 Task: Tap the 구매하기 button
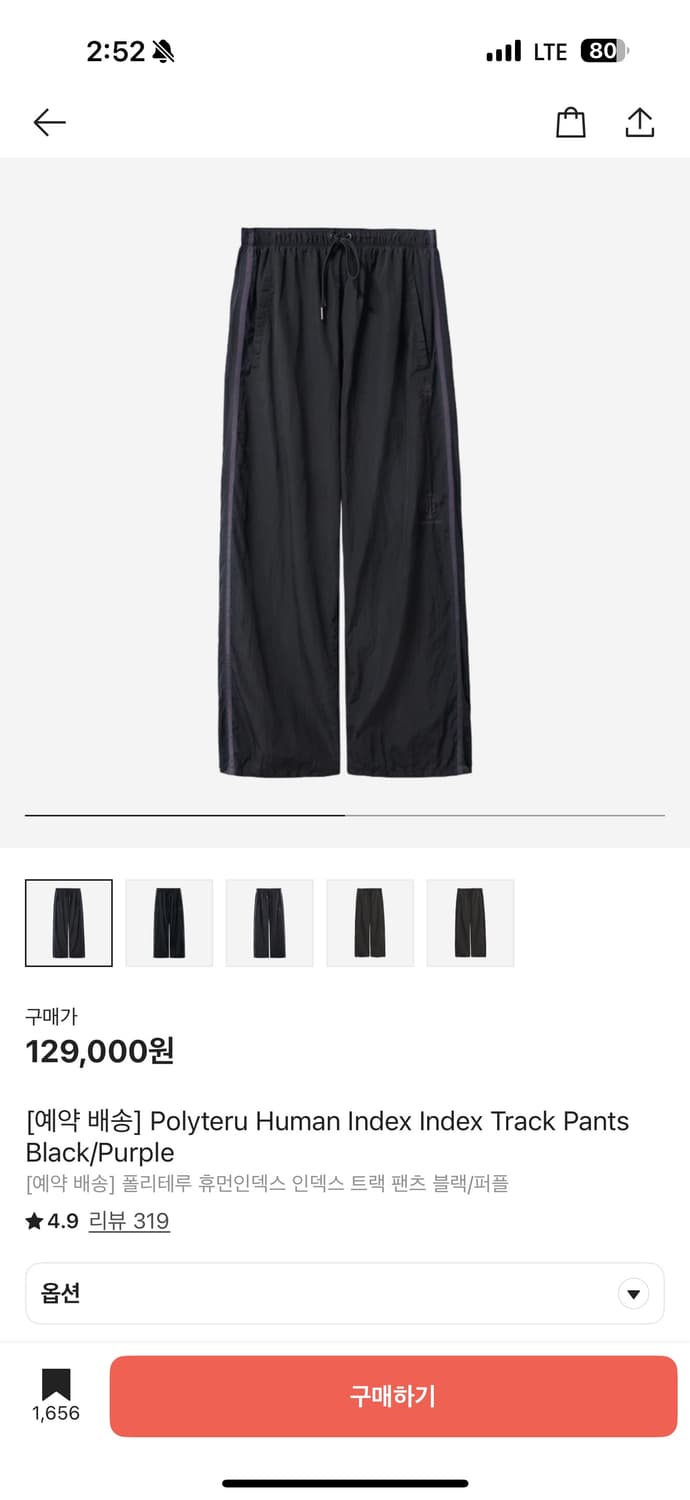tap(393, 1396)
